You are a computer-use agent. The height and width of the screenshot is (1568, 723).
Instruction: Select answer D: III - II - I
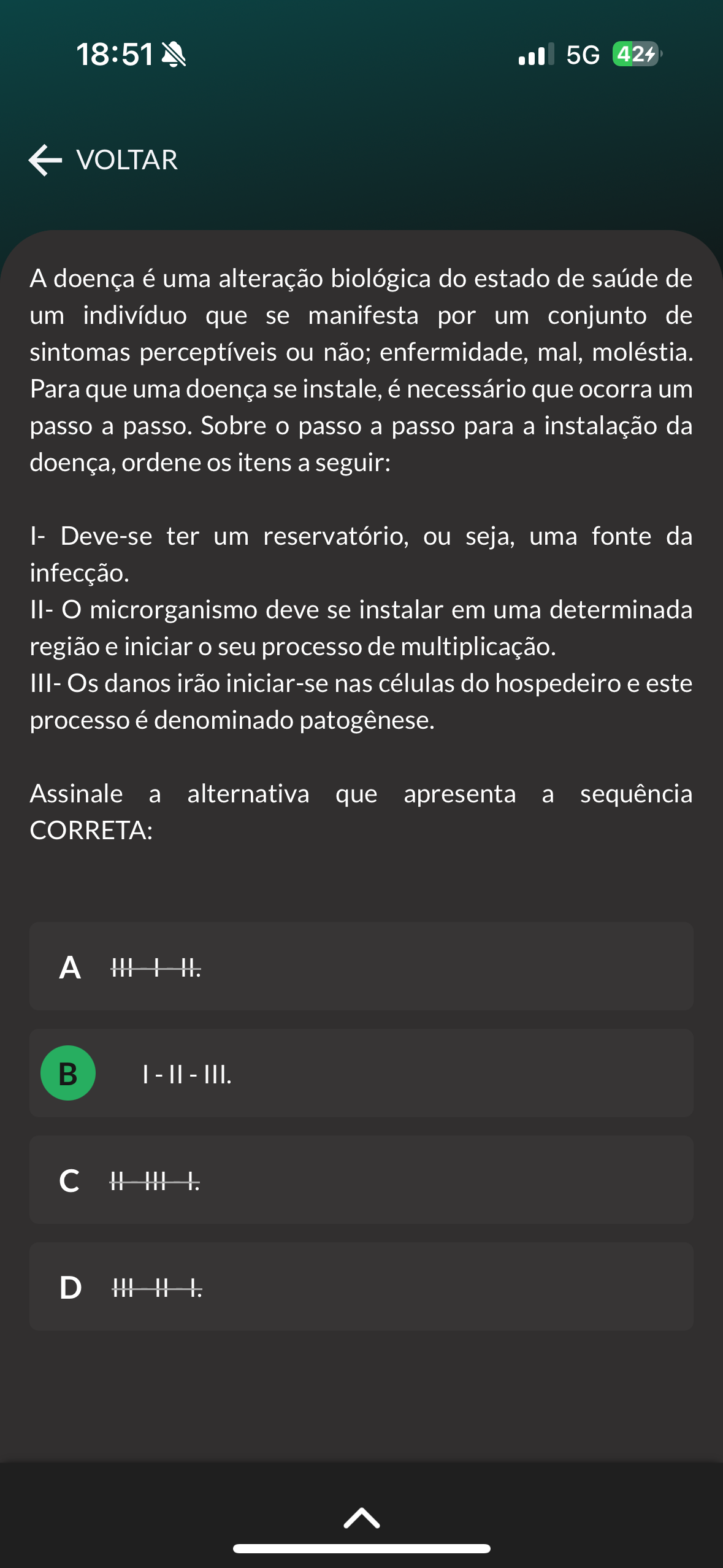[x=361, y=1286]
